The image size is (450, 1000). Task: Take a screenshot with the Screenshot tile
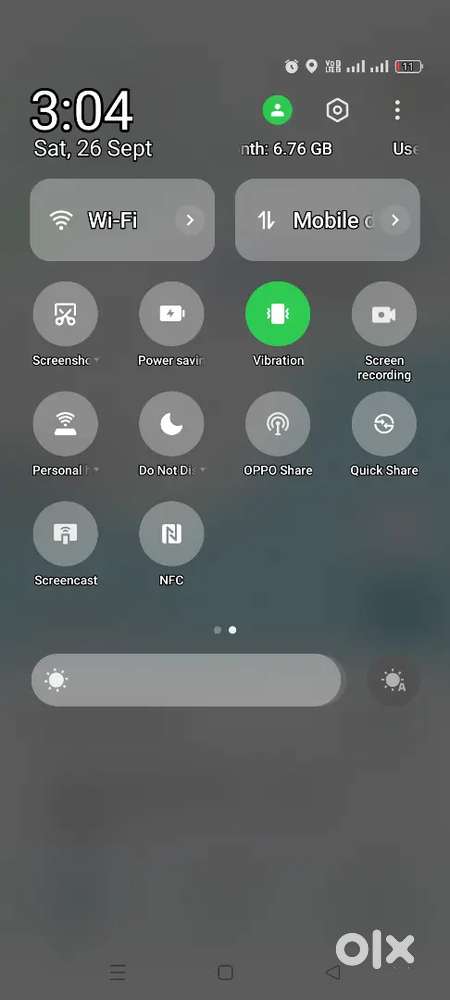[x=65, y=314]
